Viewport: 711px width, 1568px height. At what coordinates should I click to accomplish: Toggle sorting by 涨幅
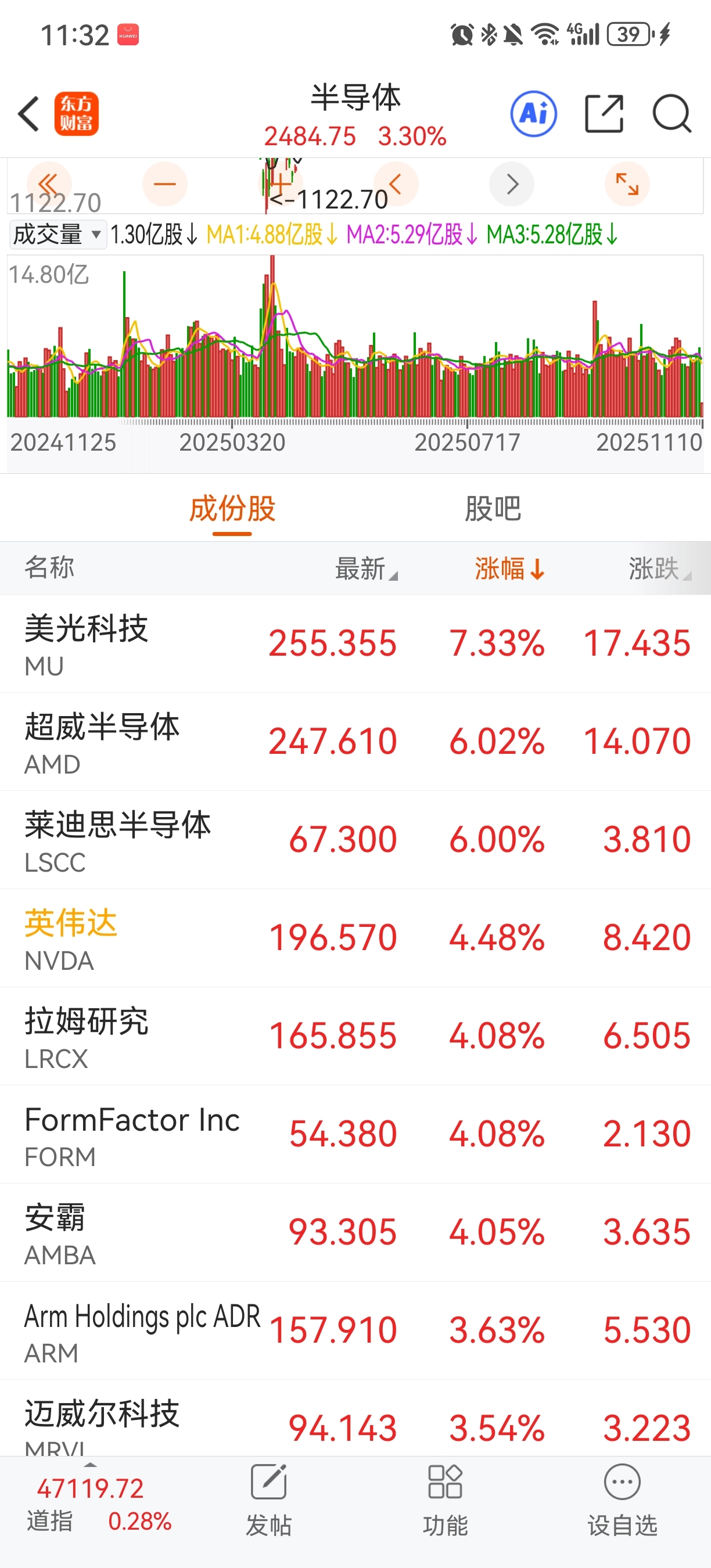(509, 569)
